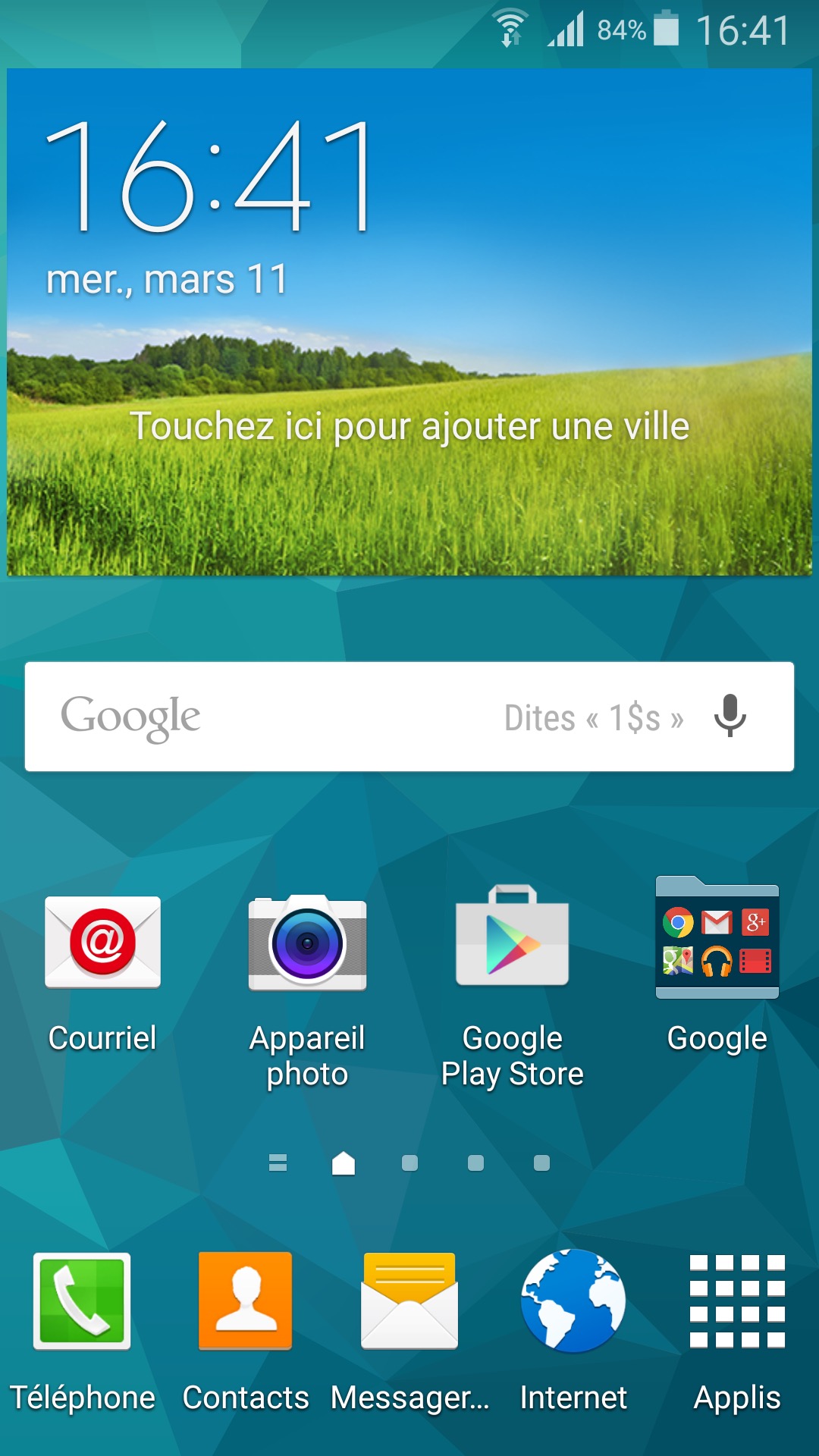Launch the Internet browser
This screenshot has height=1456, width=819.
[x=573, y=1301]
